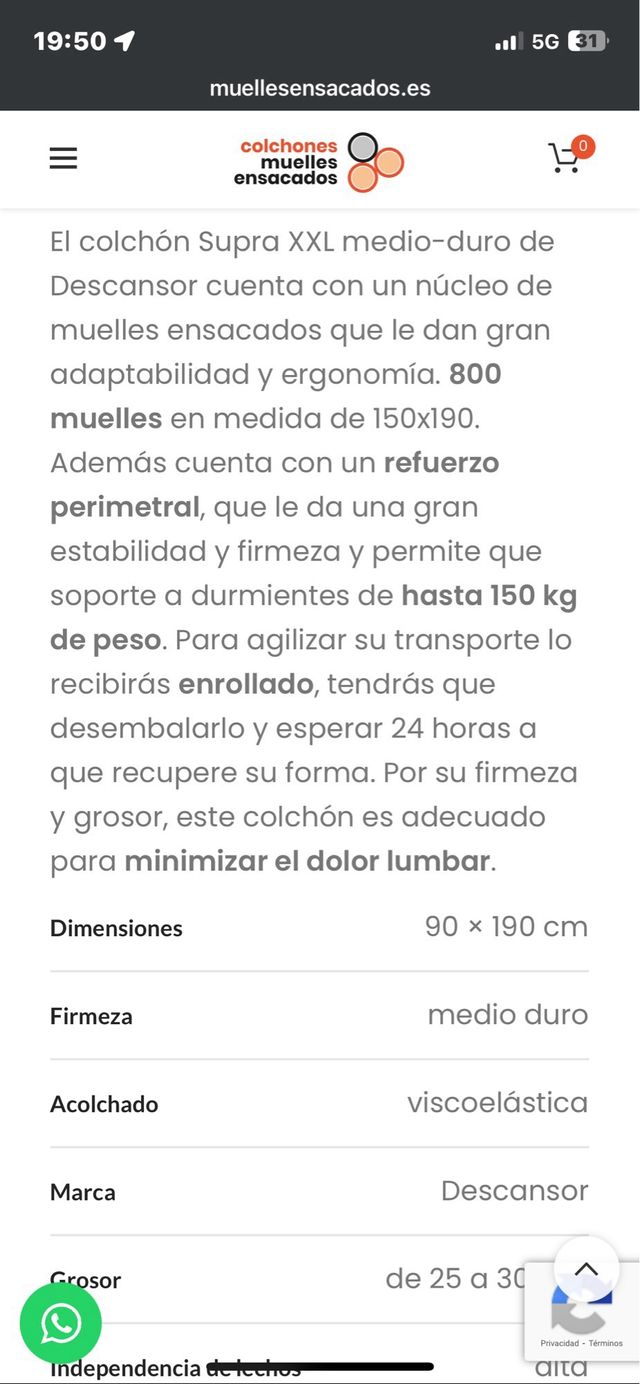This screenshot has height=1384, width=640.
Task: Open the hamburger navigation menu
Action: 63,159
